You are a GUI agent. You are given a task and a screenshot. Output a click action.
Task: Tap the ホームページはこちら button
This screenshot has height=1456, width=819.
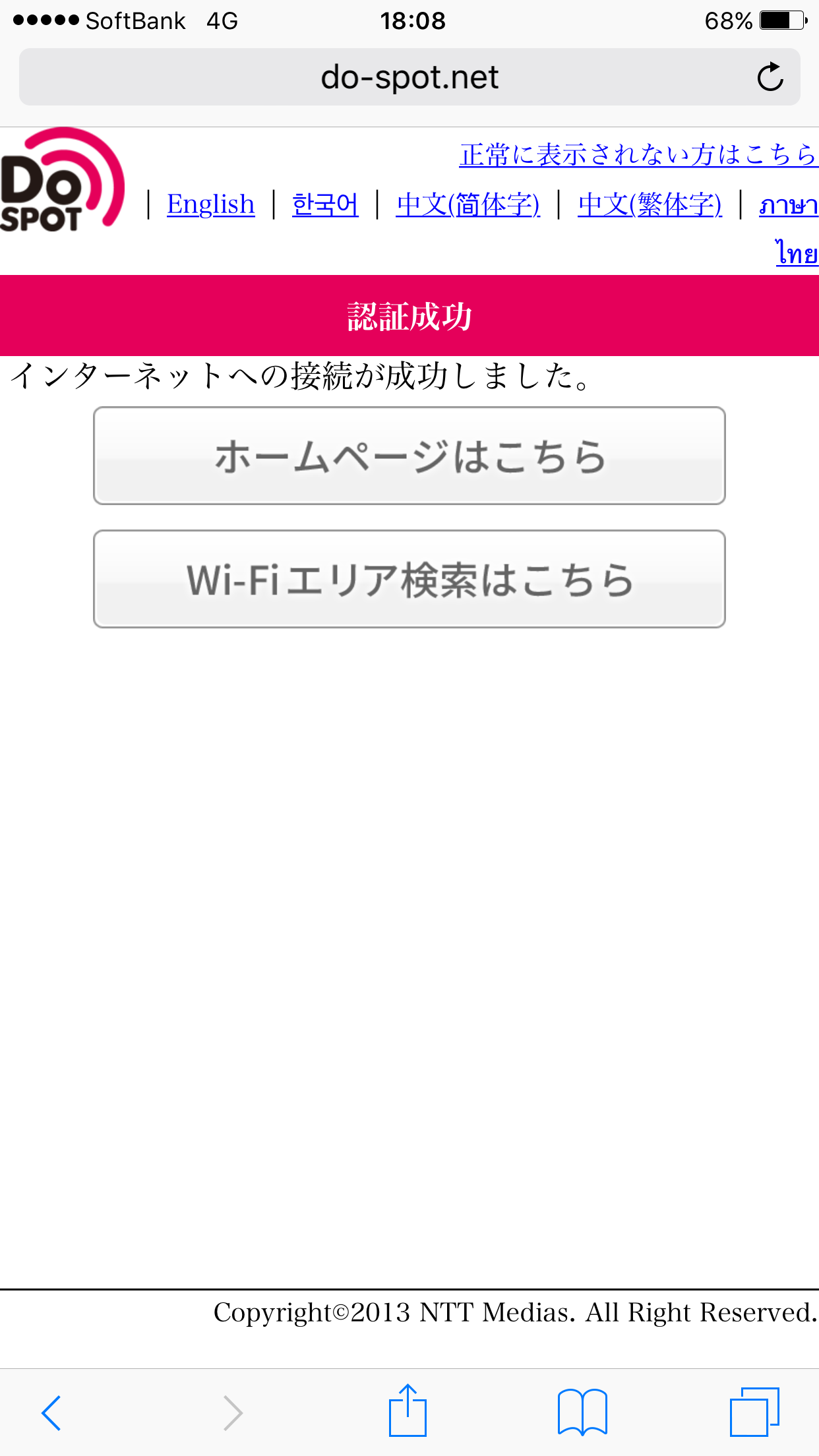[x=409, y=456]
